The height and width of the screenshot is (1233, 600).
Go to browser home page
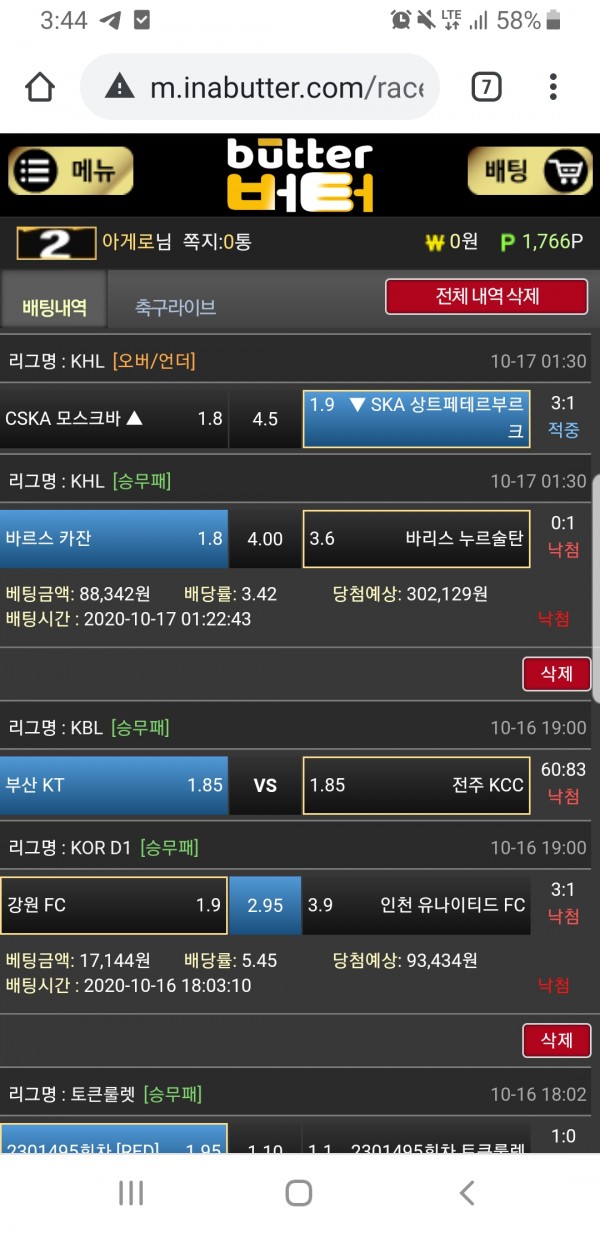[x=40, y=87]
